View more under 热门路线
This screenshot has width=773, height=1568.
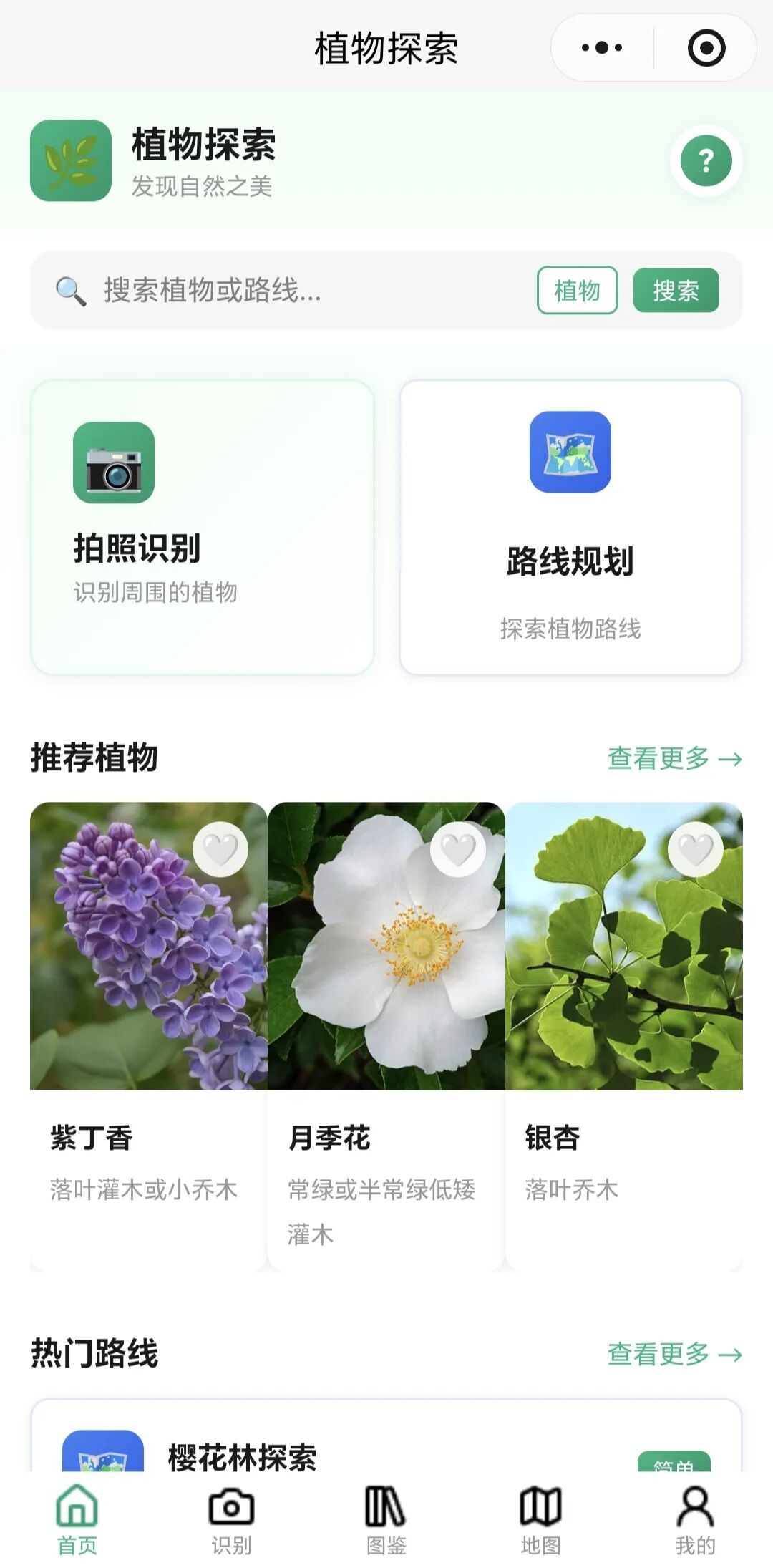pos(674,1354)
